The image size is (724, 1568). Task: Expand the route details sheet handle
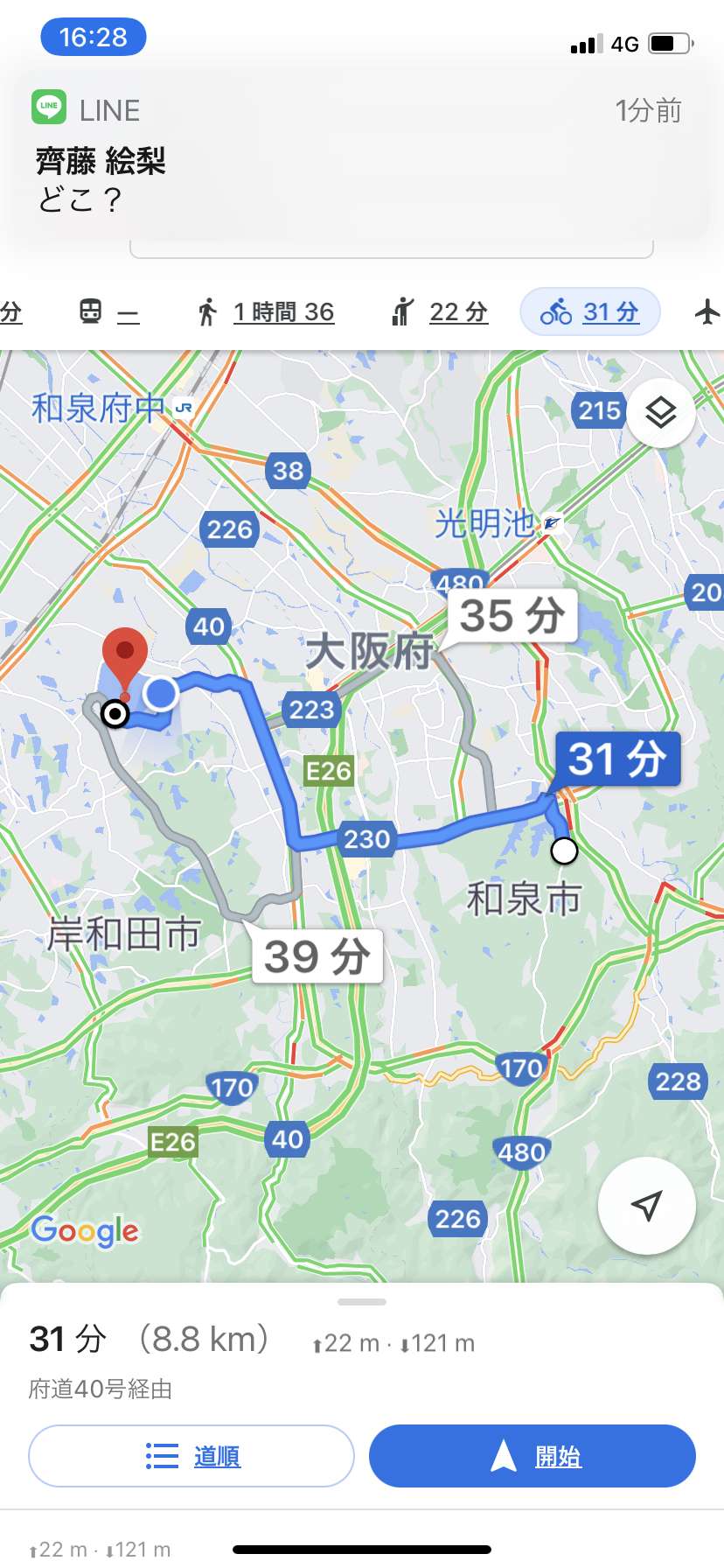pos(362,1302)
